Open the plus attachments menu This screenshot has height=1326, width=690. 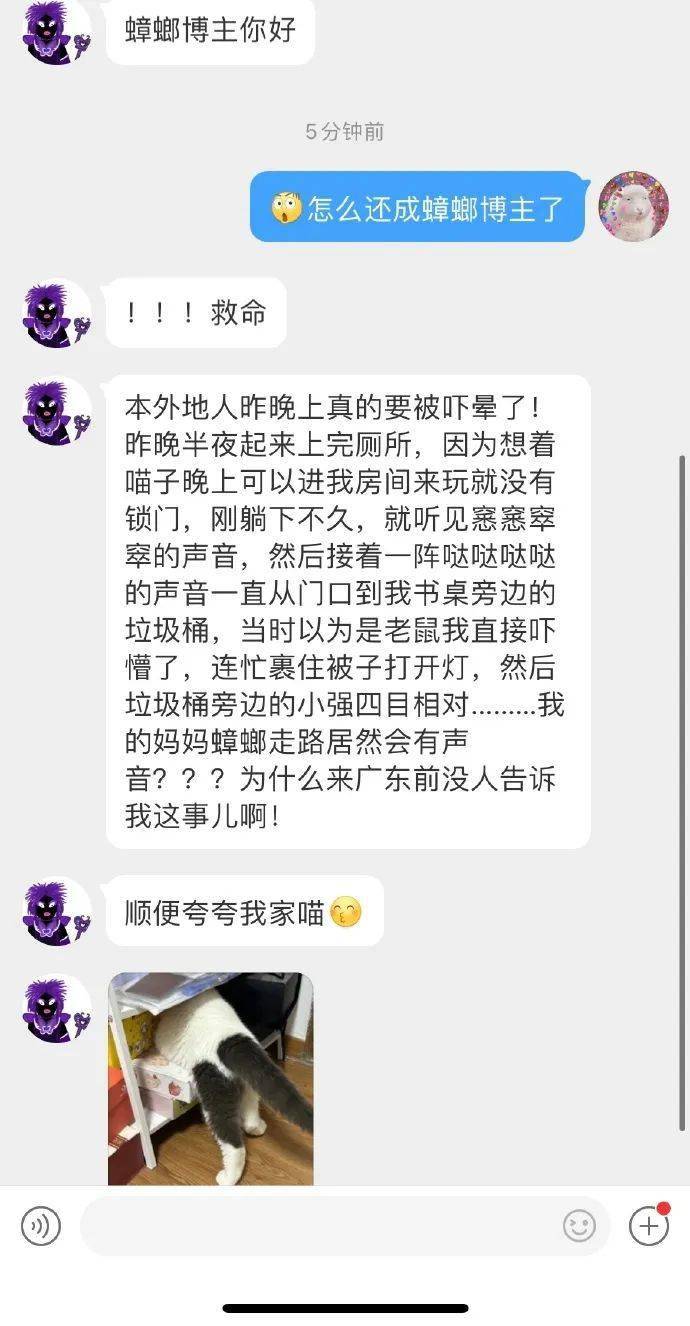(648, 1225)
